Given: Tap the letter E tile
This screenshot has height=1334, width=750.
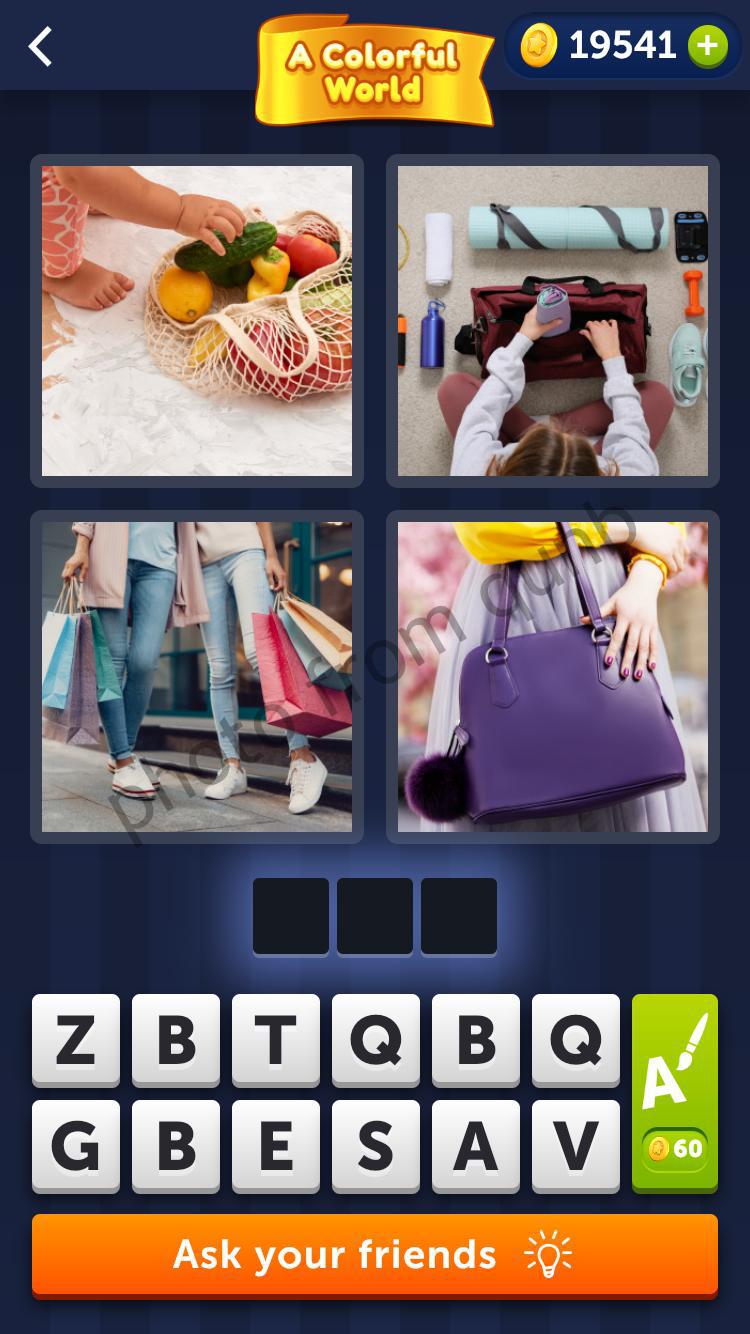Looking at the screenshot, I should (276, 1147).
